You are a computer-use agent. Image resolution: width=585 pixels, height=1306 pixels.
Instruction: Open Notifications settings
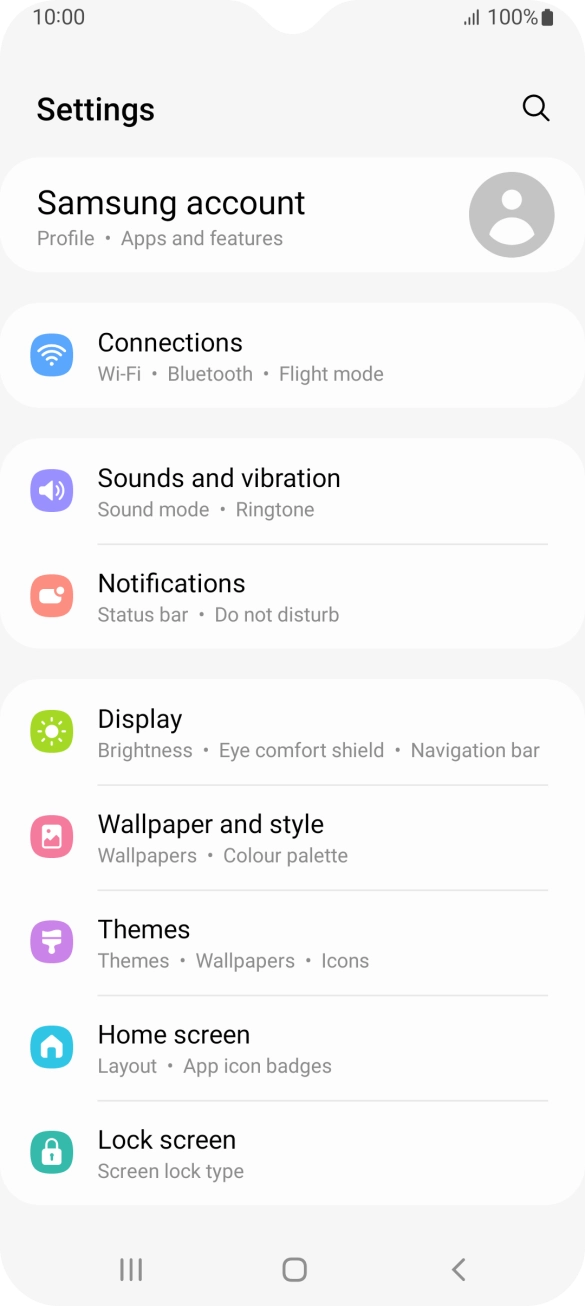point(292,597)
